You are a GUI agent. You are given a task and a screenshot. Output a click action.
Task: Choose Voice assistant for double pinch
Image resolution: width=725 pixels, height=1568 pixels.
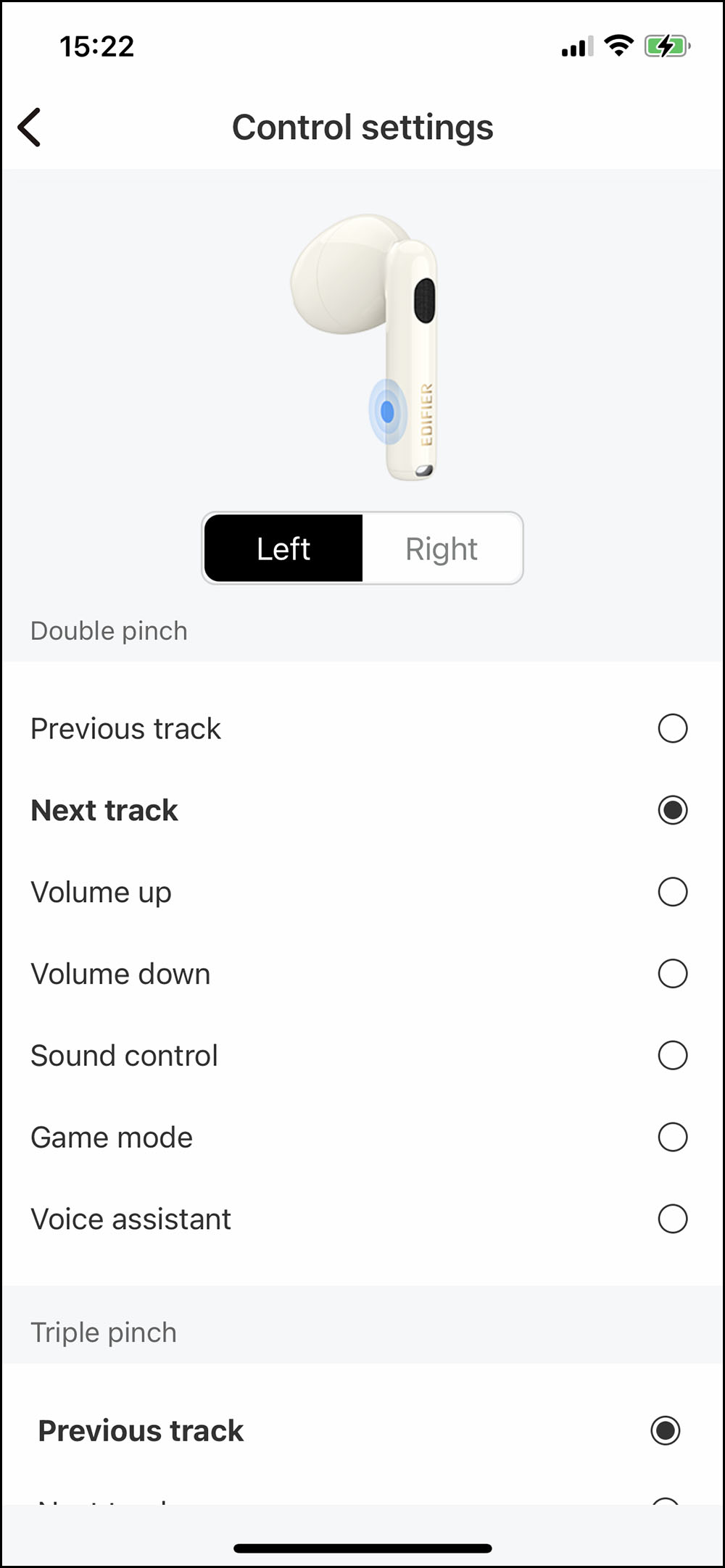(x=672, y=1219)
